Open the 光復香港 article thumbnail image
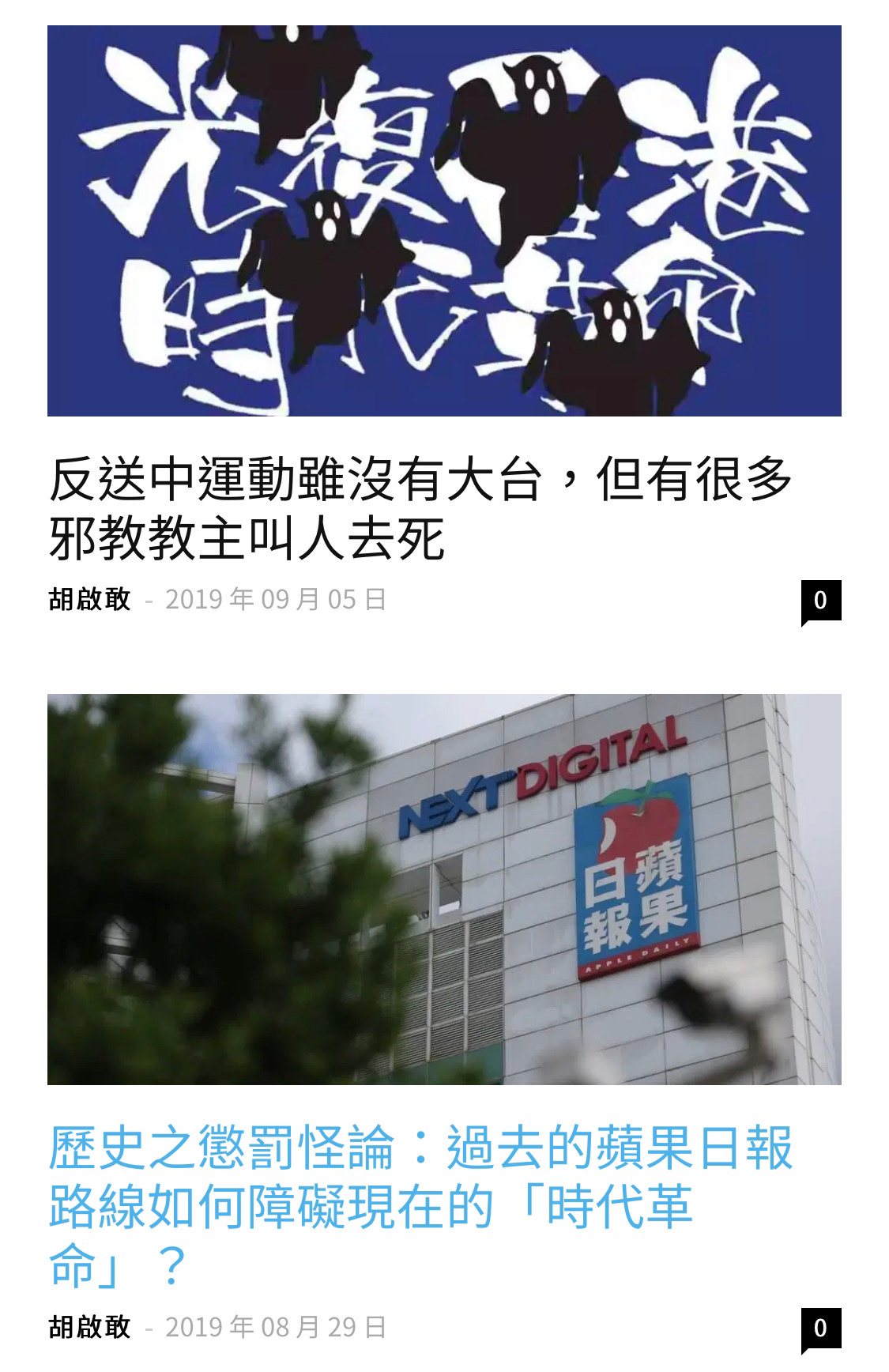The image size is (889, 1372). (444, 220)
